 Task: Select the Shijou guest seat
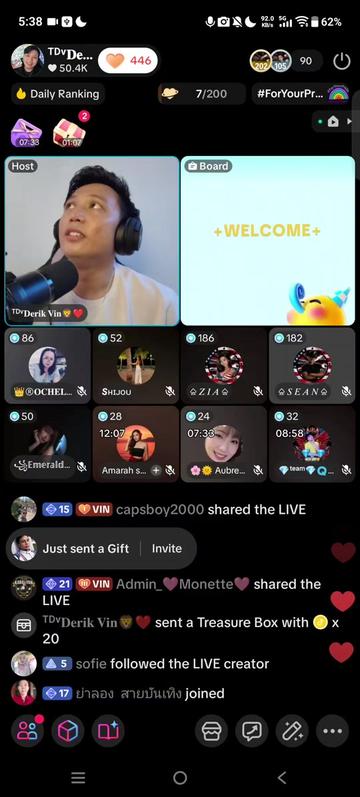[x=136, y=365]
